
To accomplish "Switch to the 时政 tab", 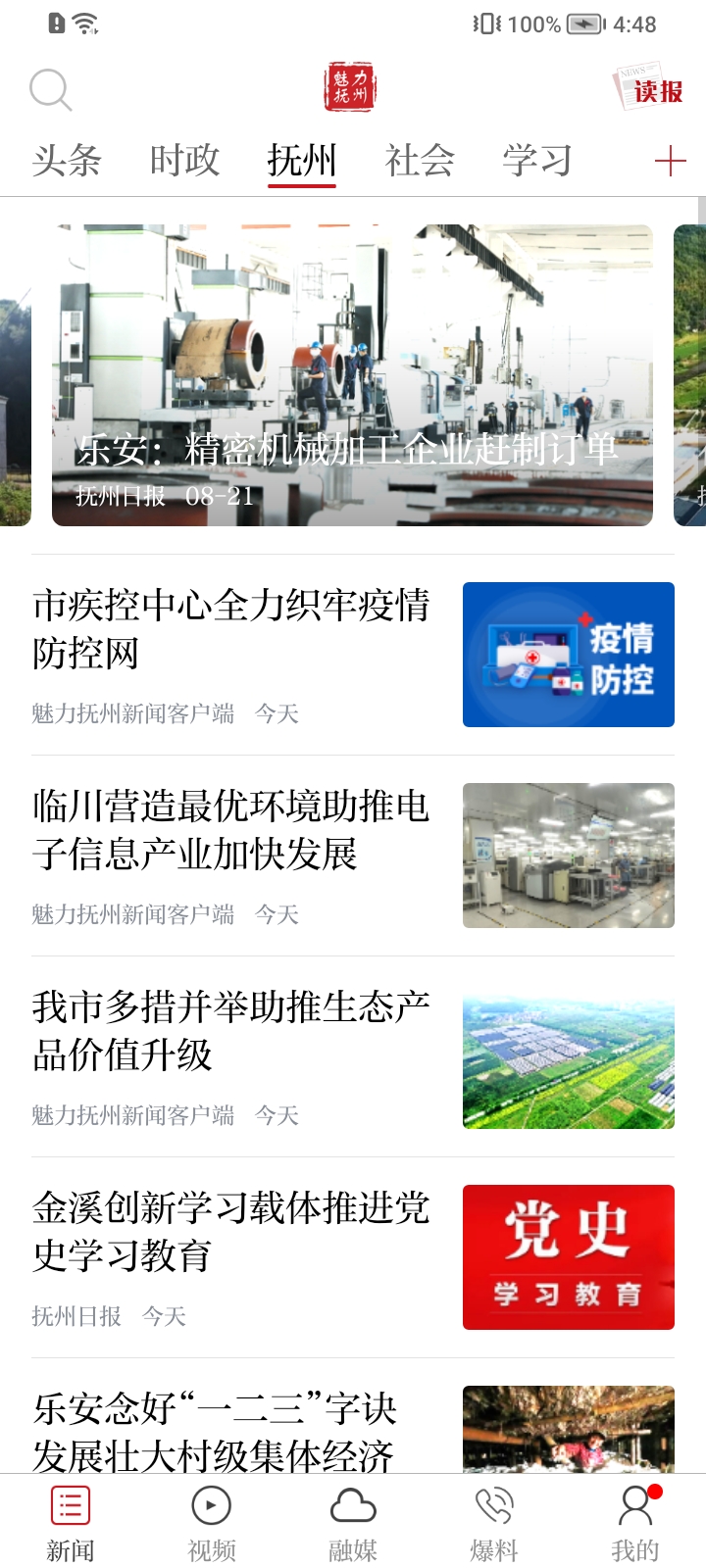I will [x=184, y=160].
